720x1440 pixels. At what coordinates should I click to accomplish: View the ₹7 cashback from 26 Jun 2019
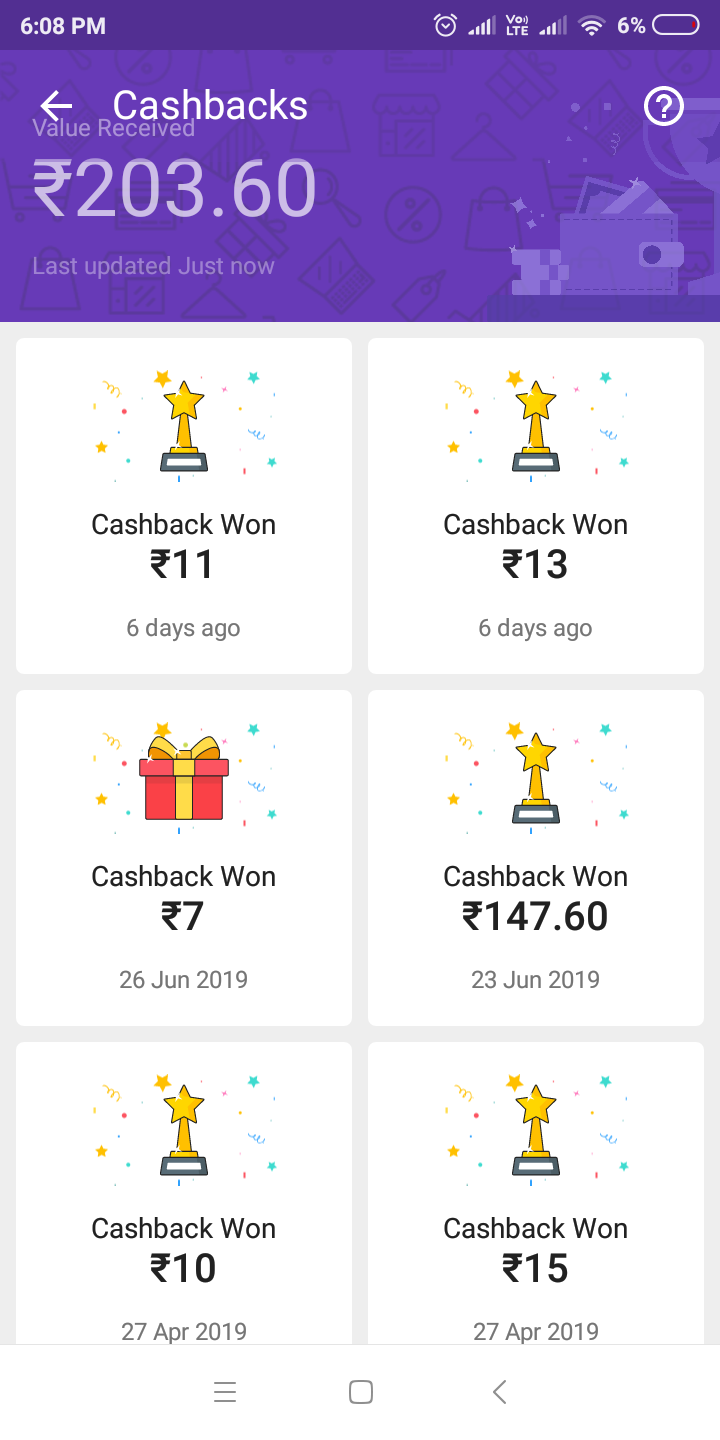tap(184, 858)
